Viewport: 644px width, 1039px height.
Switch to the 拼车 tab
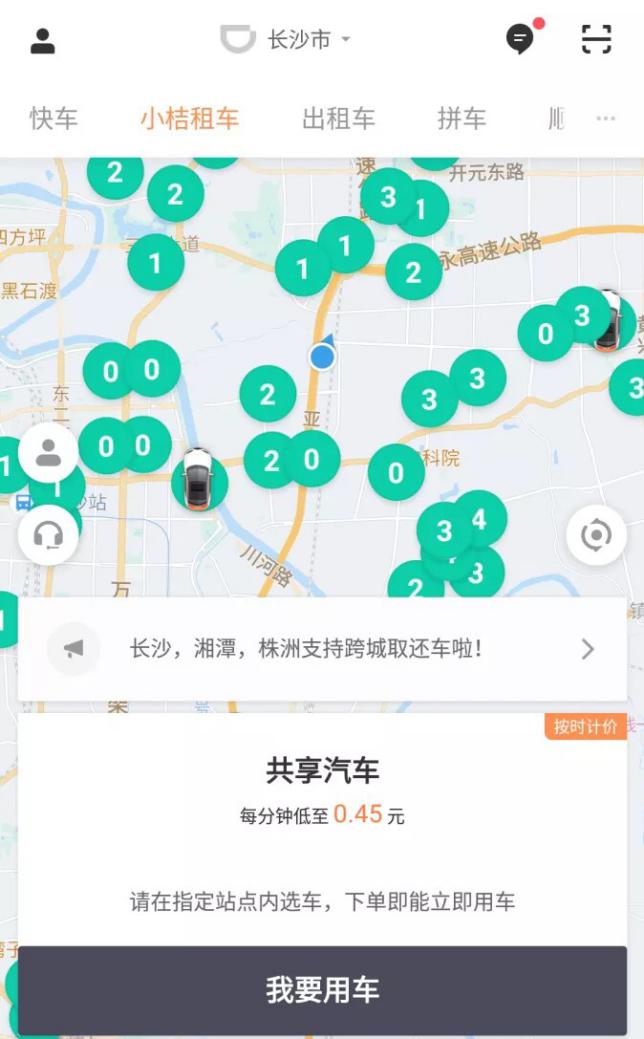click(461, 119)
